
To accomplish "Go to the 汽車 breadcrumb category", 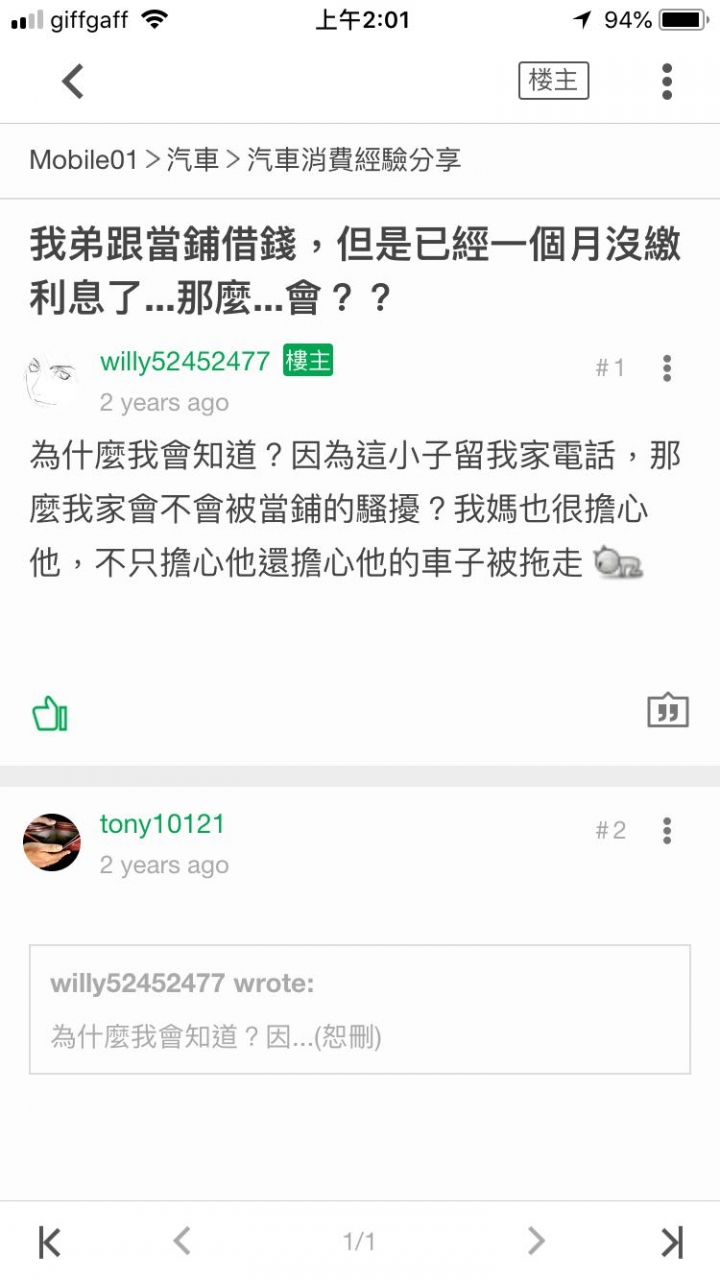I will (192, 160).
